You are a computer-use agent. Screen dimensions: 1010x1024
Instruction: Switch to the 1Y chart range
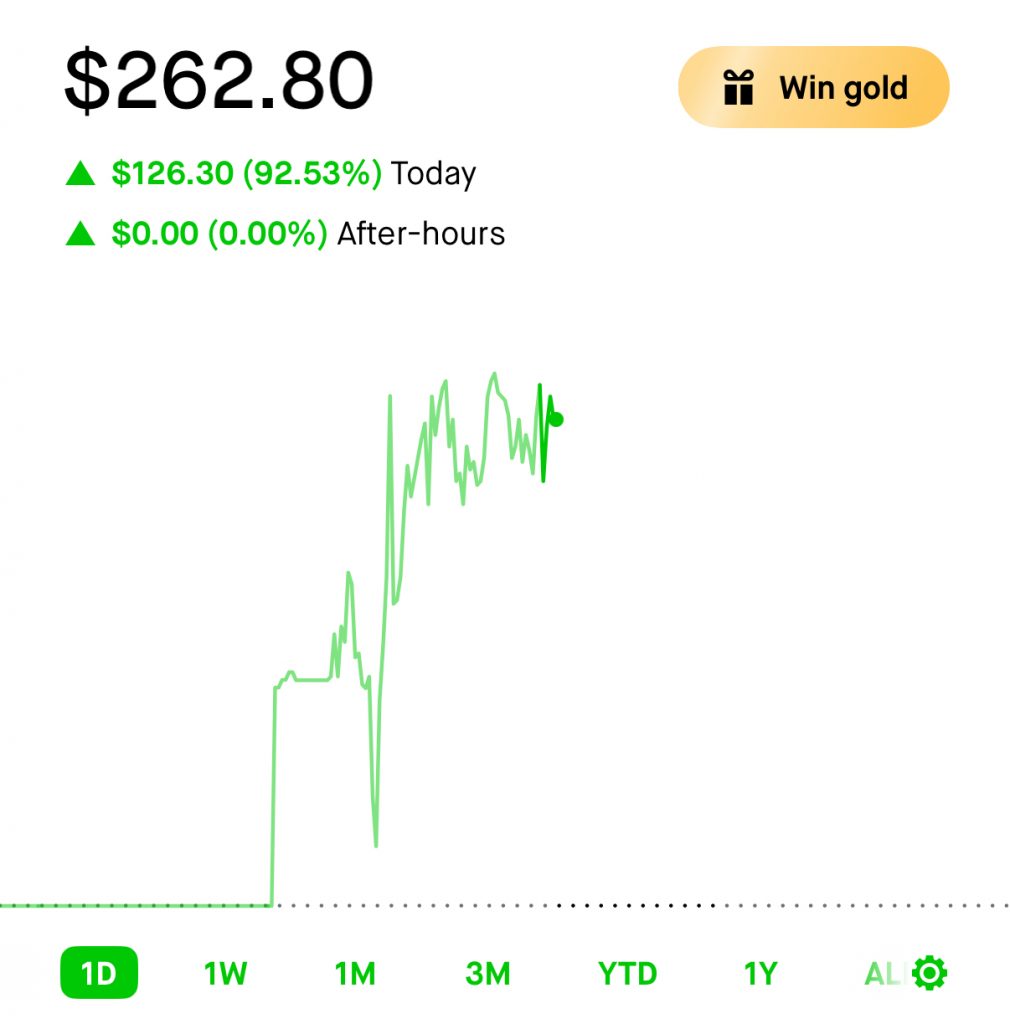(760, 973)
